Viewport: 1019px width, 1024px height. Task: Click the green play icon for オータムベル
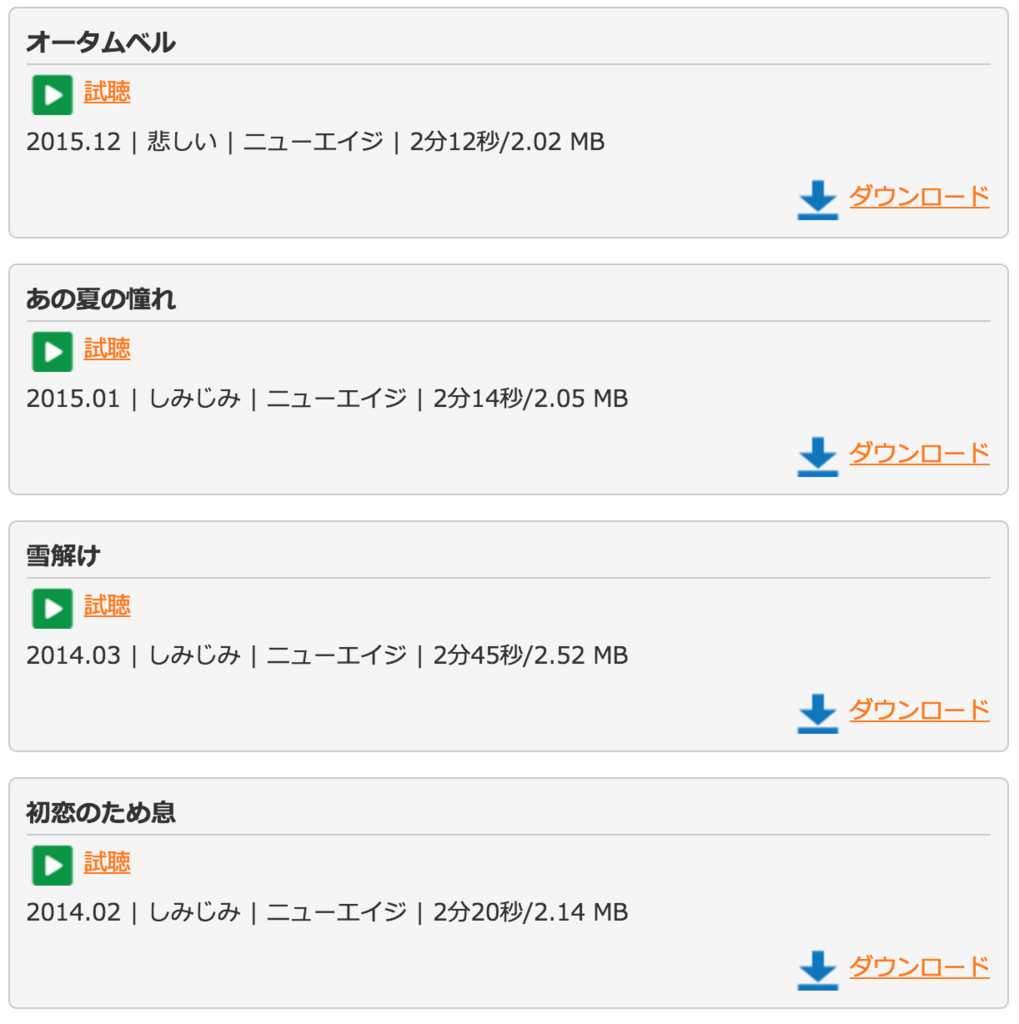[x=51, y=95]
